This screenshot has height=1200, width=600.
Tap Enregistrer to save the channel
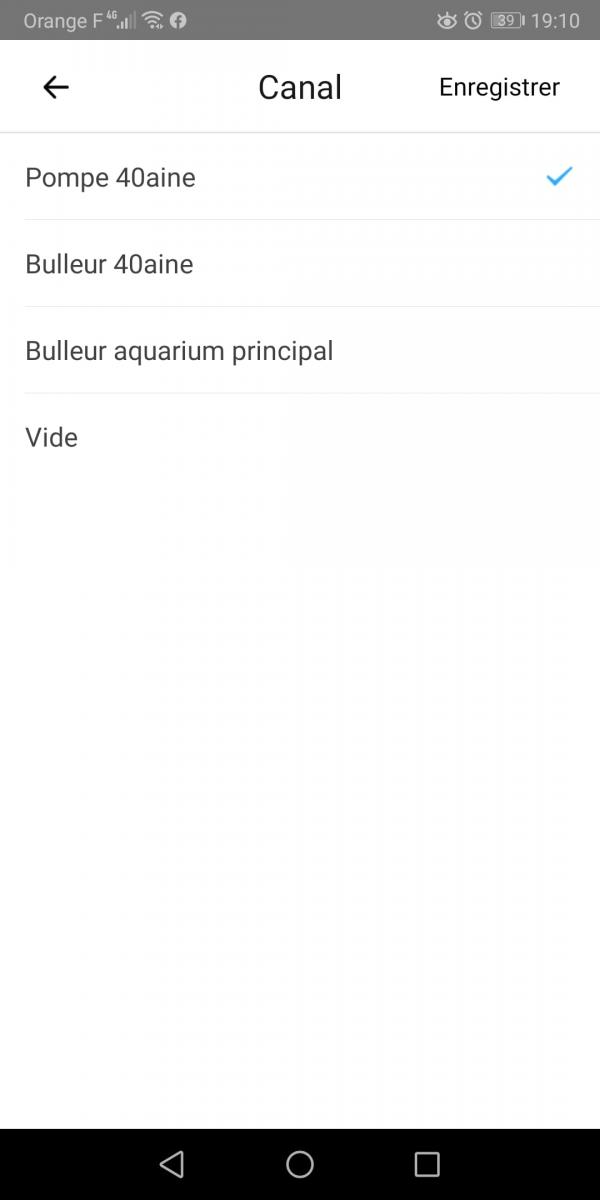point(499,87)
